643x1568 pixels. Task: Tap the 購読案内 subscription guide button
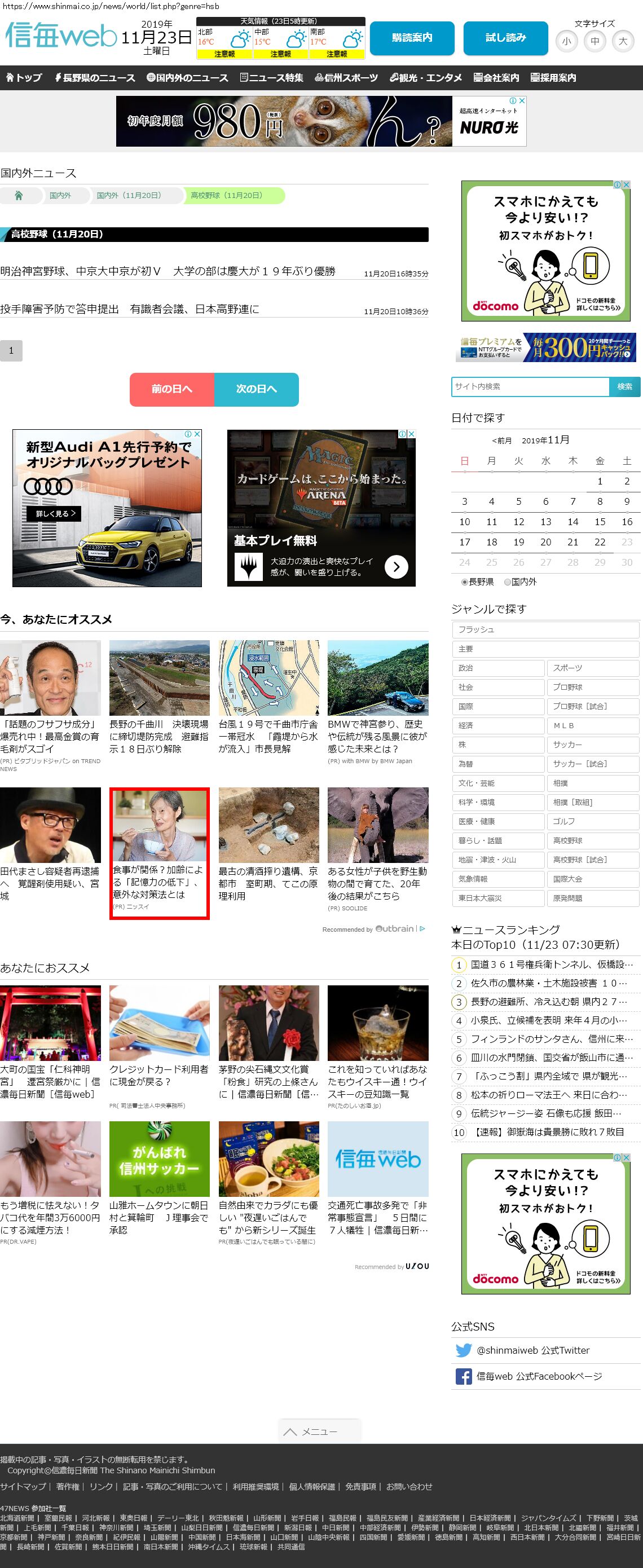pos(412,38)
